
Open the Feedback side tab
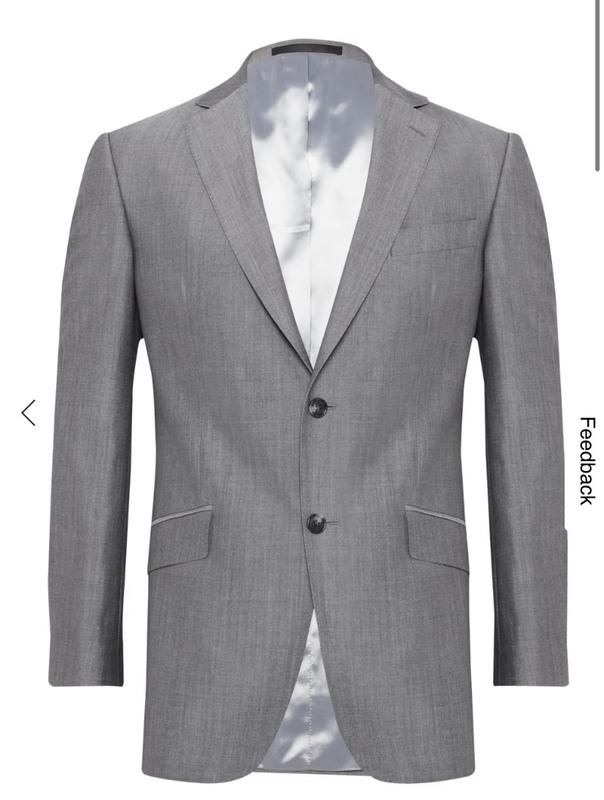coord(586,460)
